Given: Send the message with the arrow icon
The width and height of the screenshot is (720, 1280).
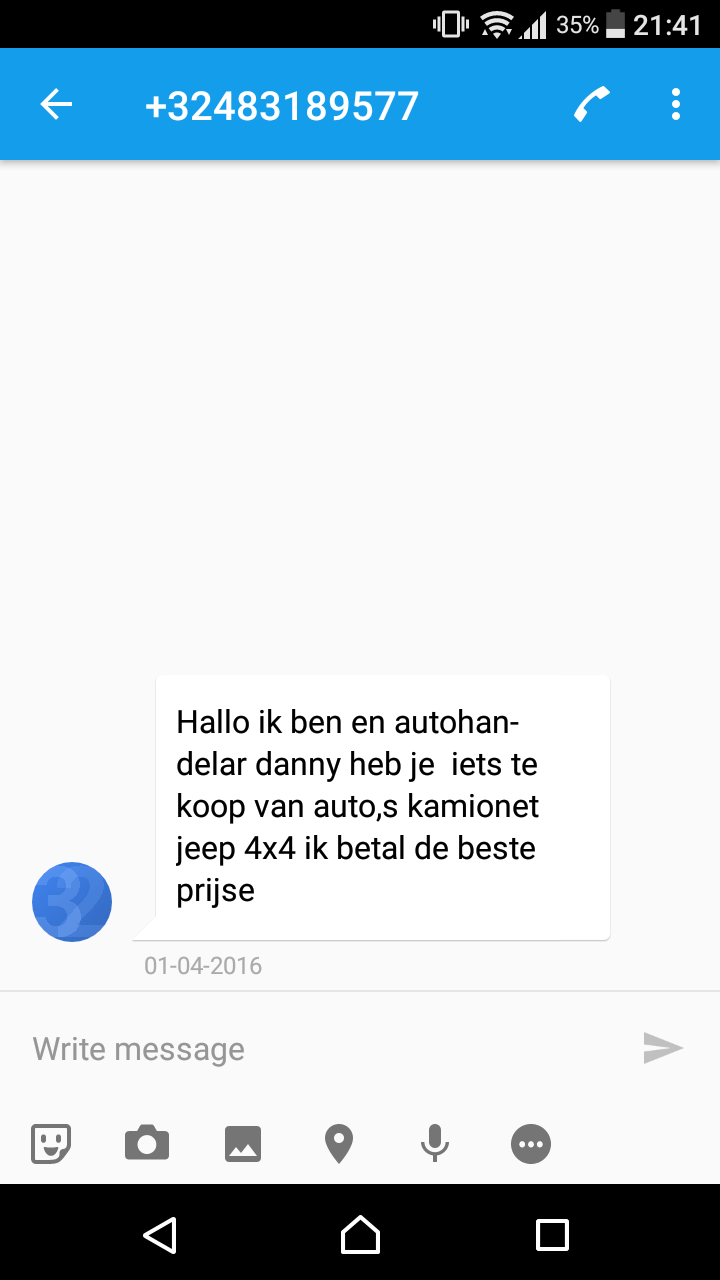Looking at the screenshot, I should click(662, 1048).
